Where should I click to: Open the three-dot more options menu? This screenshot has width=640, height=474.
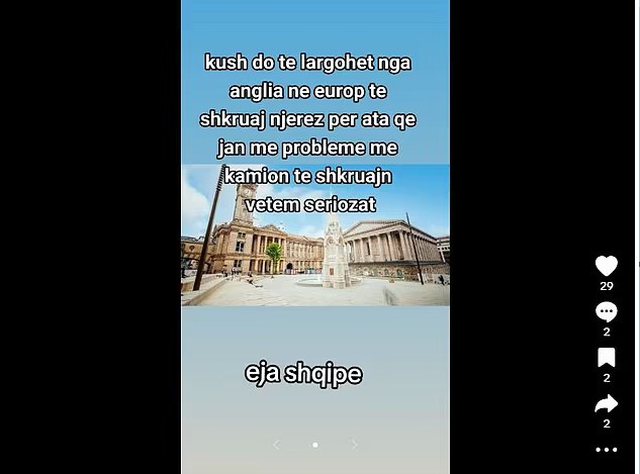[x=606, y=450]
